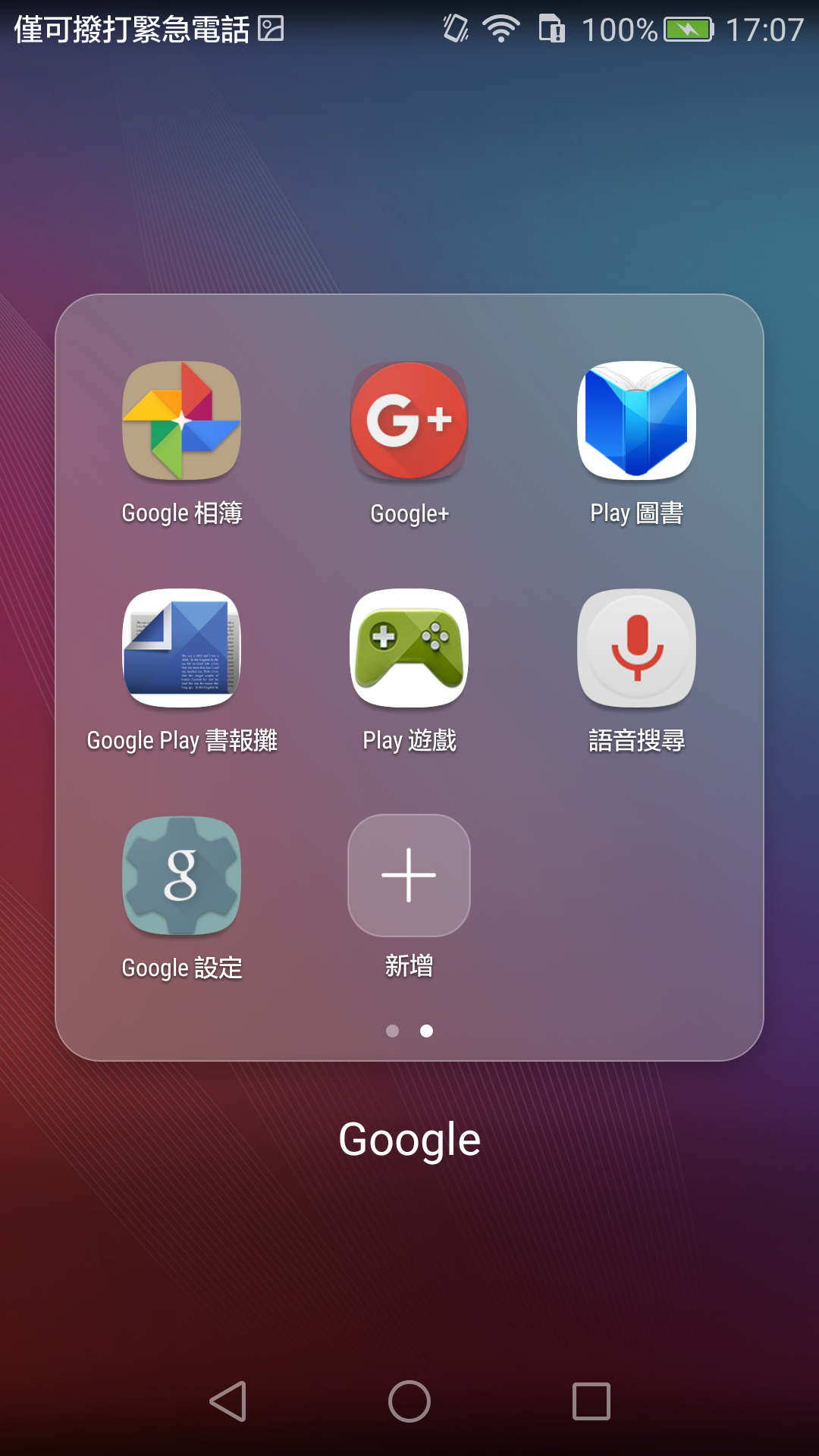Tap the Google folder name to rename
This screenshot has width=819, height=1456.
click(409, 1139)
